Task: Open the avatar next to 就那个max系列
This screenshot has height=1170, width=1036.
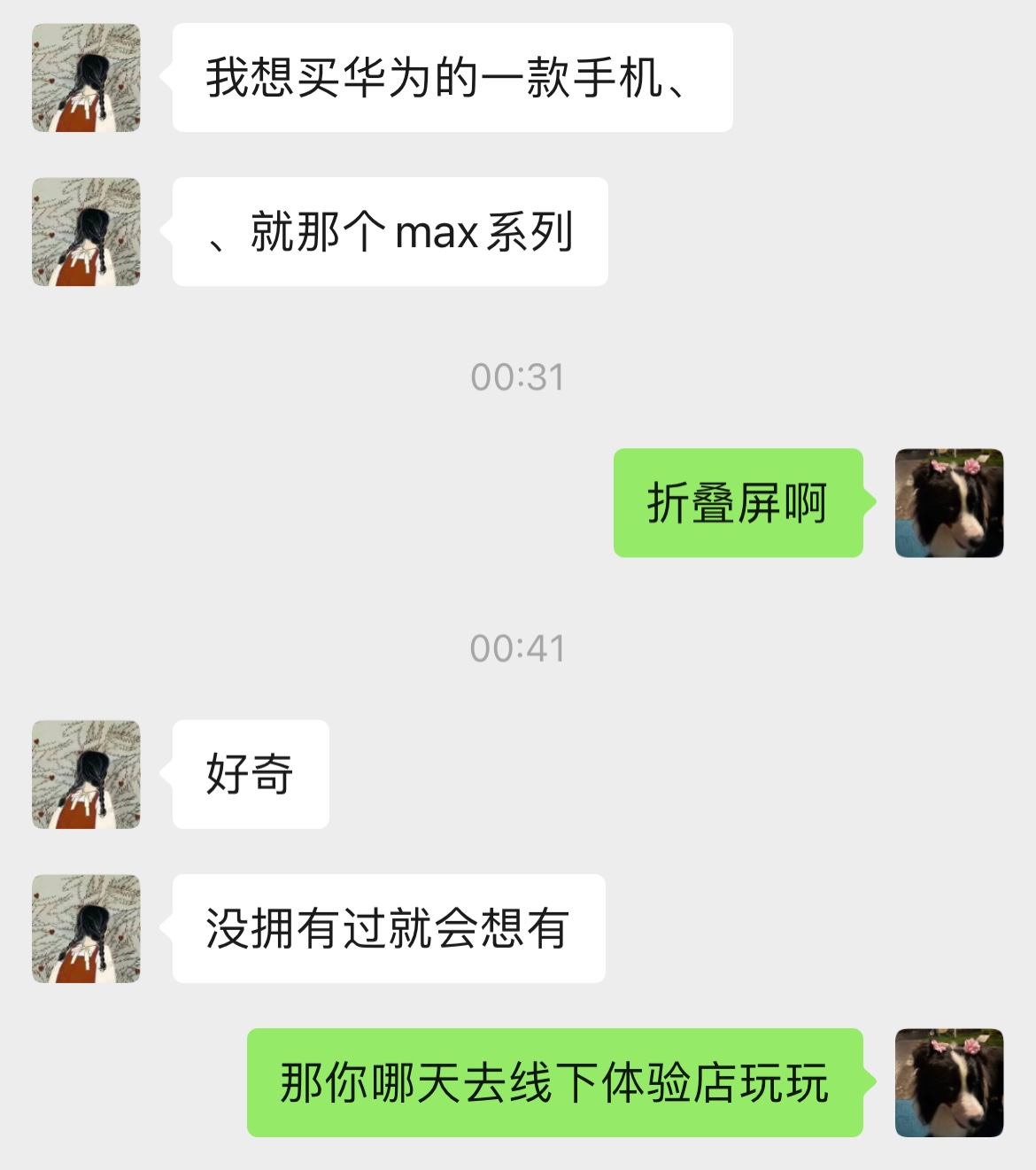Action: pyautogui.click(x=86, y=232)
